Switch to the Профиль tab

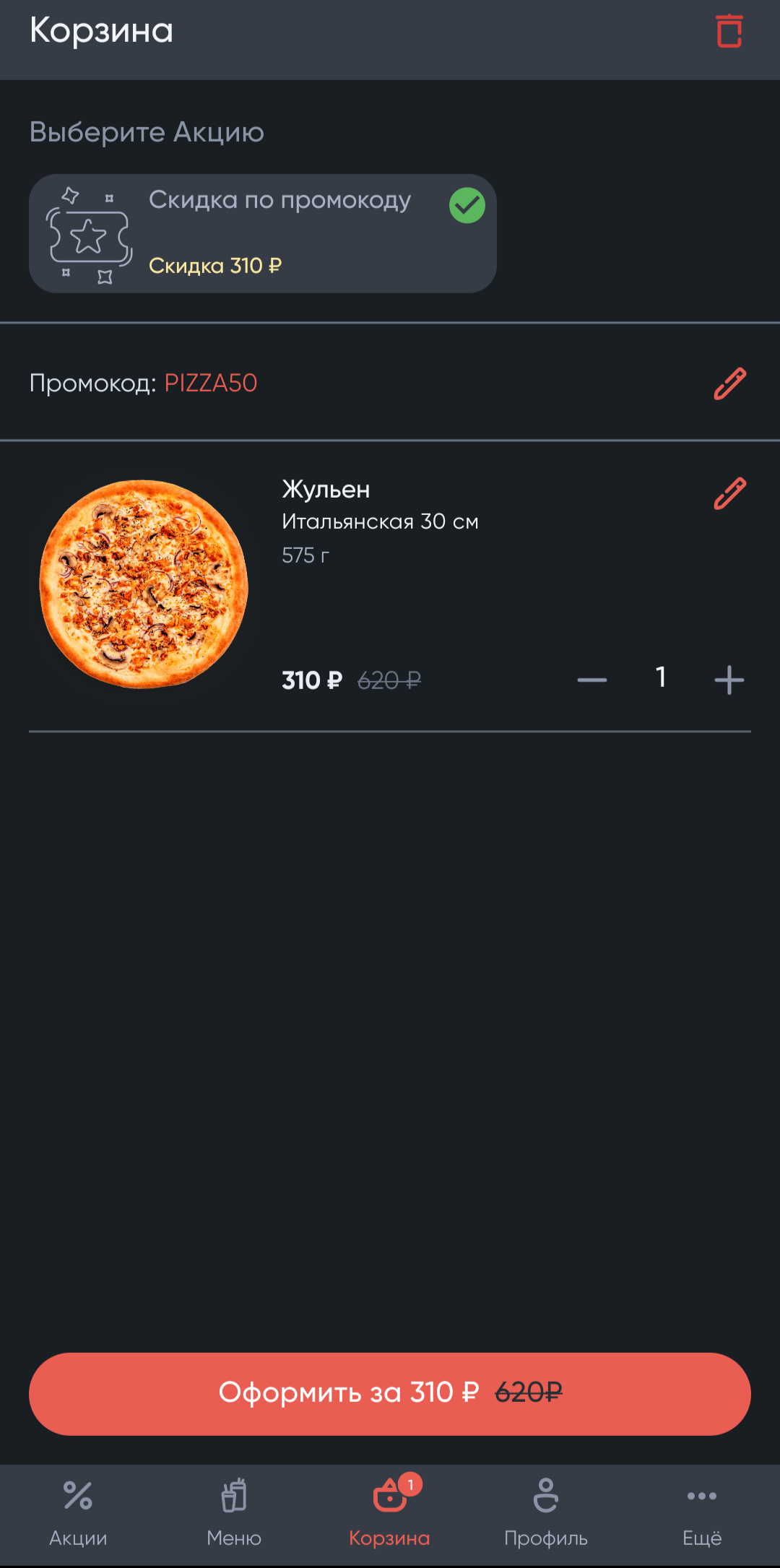click(x=546, y=1517)
